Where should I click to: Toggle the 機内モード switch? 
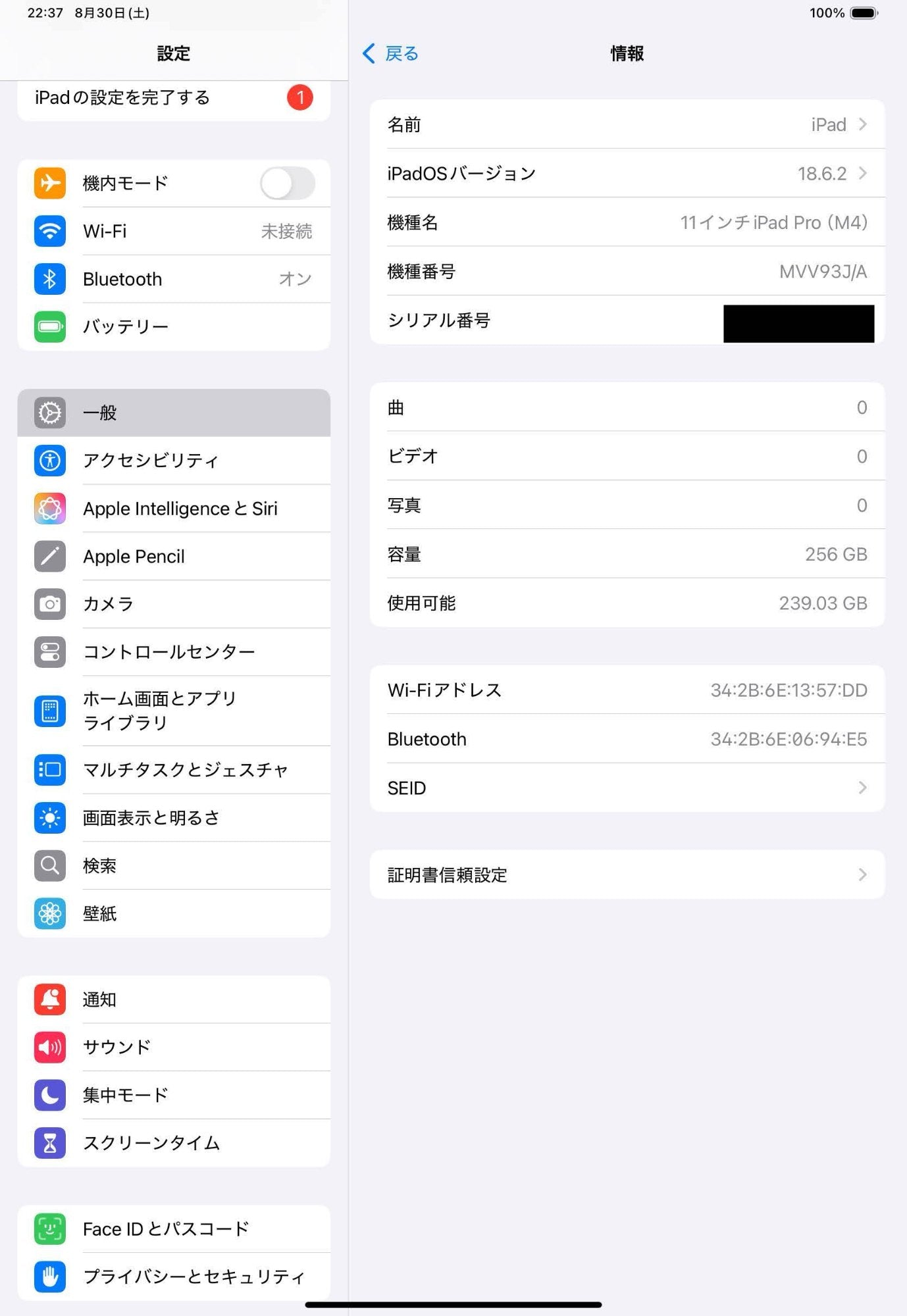[287, 184]
